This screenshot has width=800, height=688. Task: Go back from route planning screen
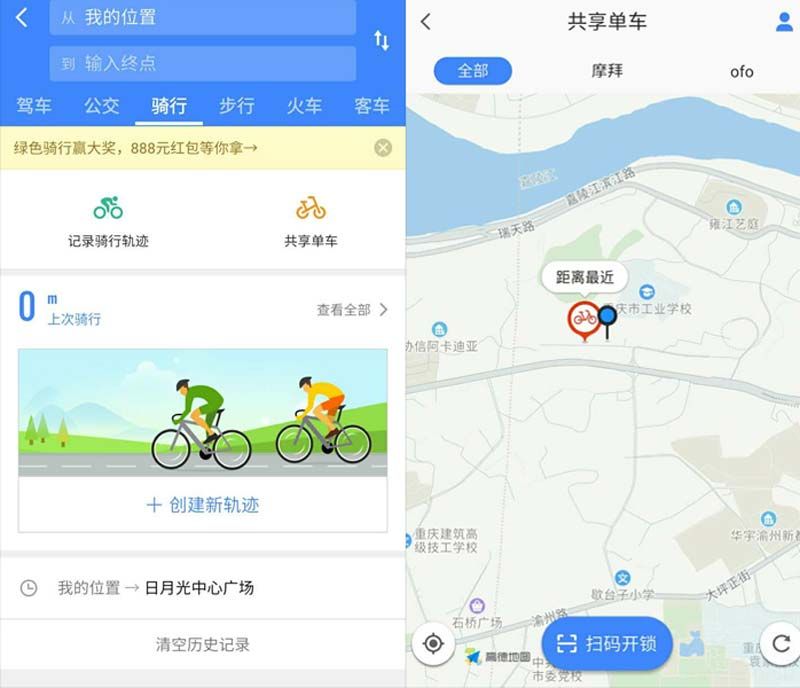[x=22, y=17]
